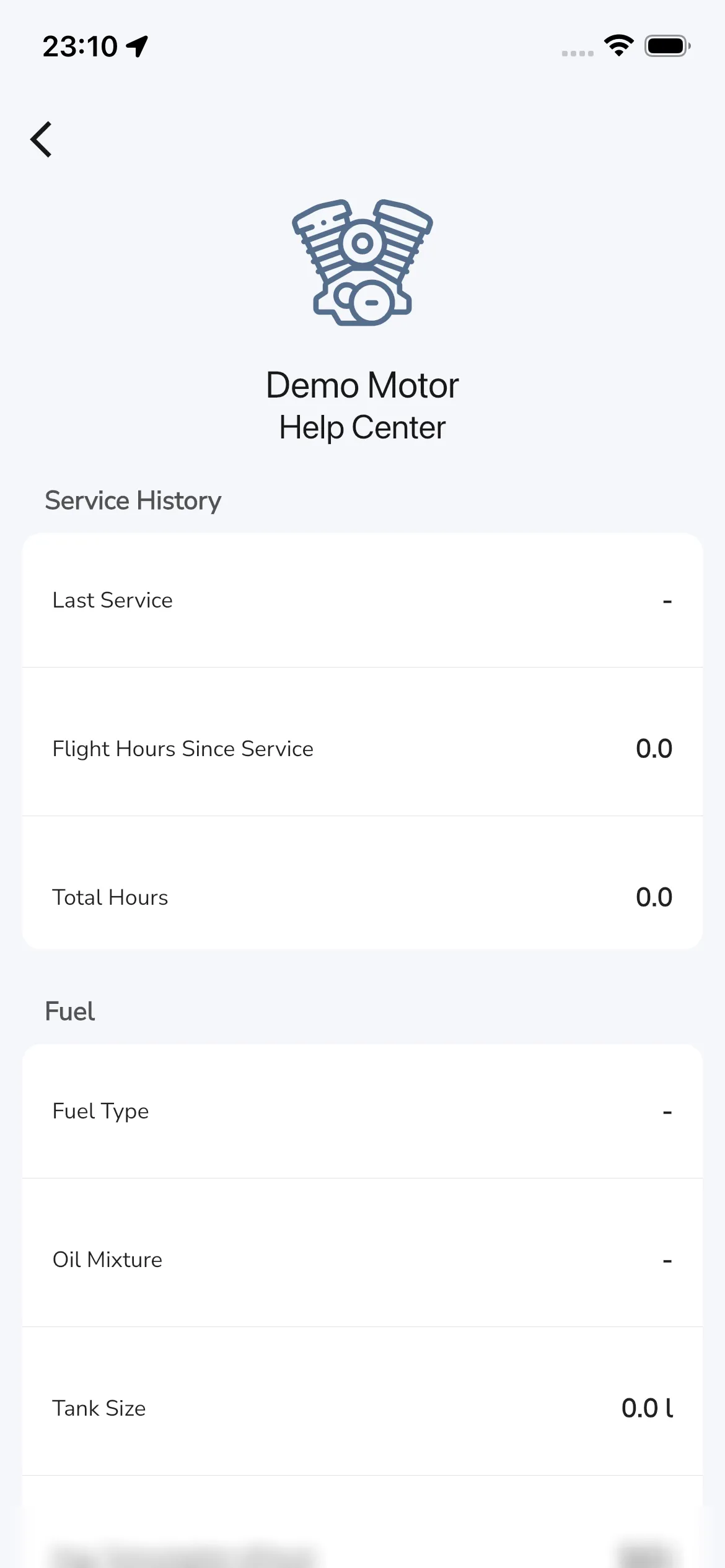Expand the Total Hours row
This screenshot has width=725, height=1568.
[362, 897]
